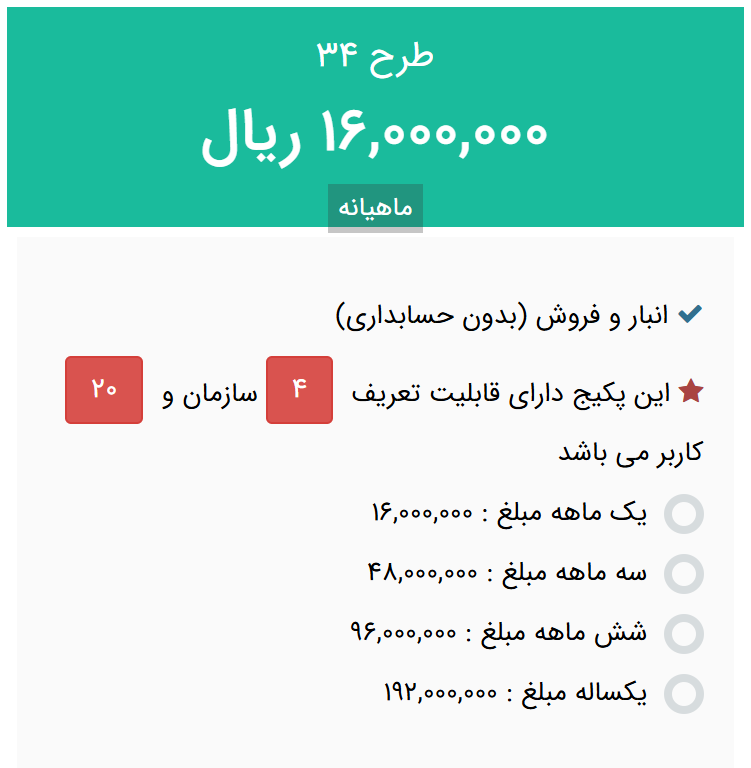Select the yearly 192,000,000 subscription
The height and width of the screenshot is (768, 751).
pyautogui.click(x=685, y=694)
